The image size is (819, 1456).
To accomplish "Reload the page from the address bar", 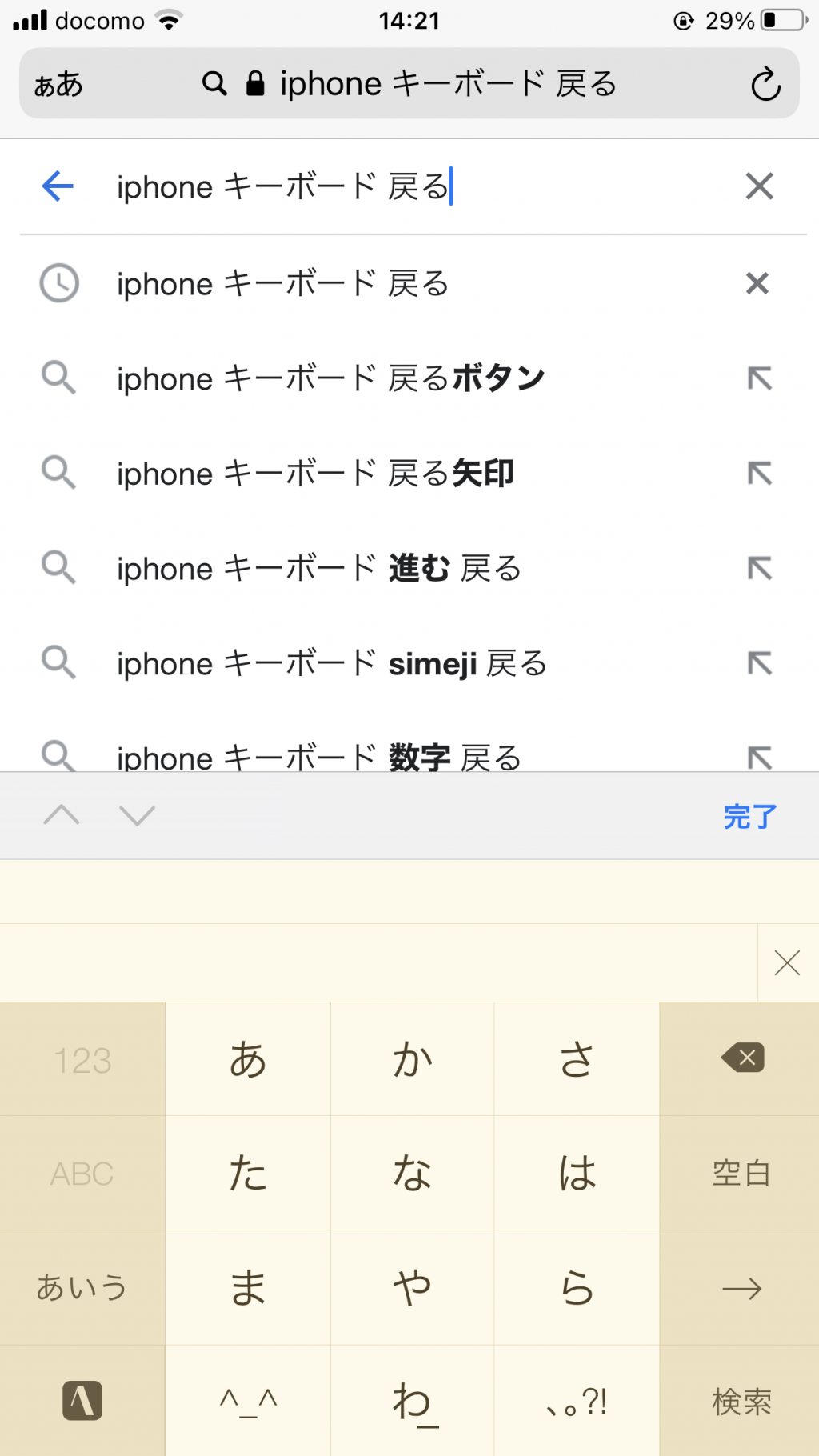I will [765, 83].
